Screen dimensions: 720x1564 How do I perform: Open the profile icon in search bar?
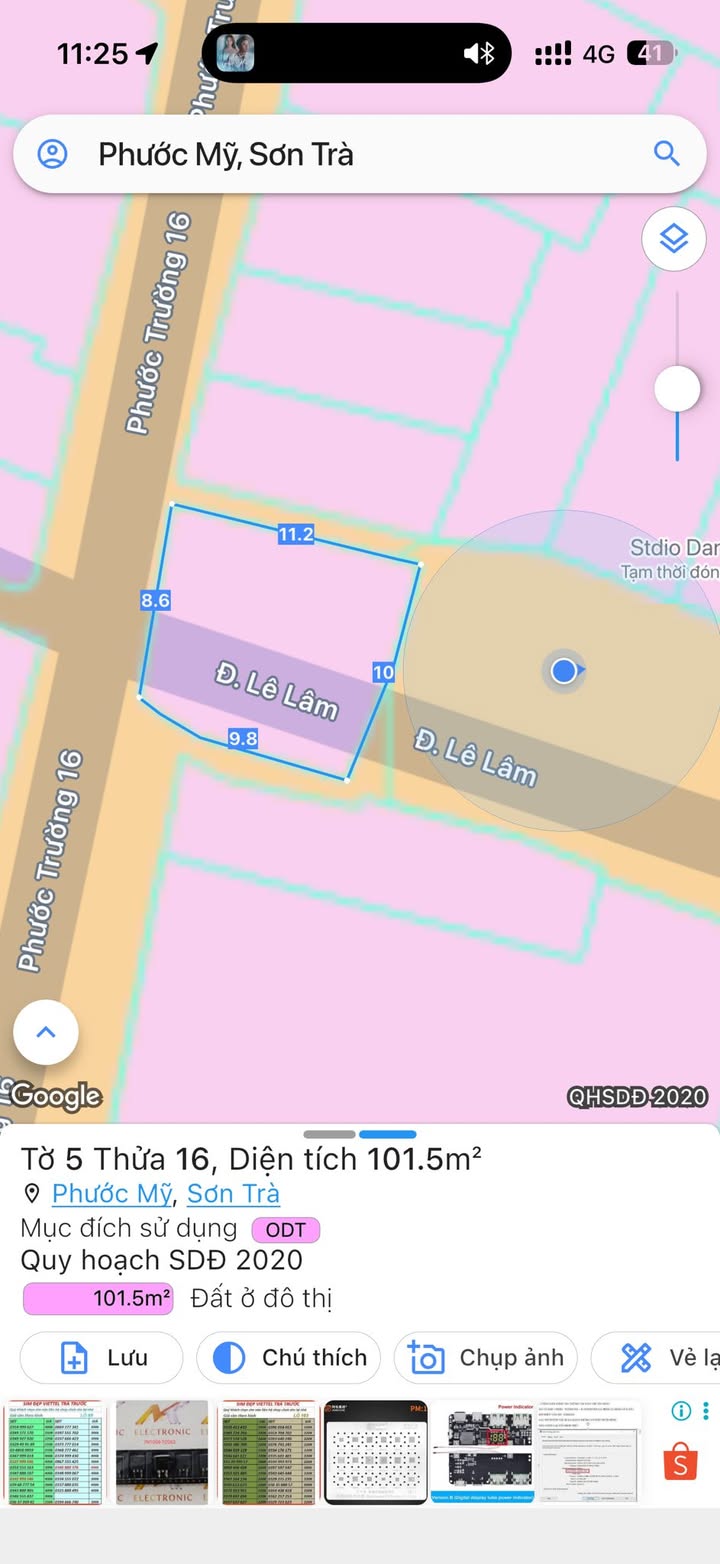click(x=52, y=154)
